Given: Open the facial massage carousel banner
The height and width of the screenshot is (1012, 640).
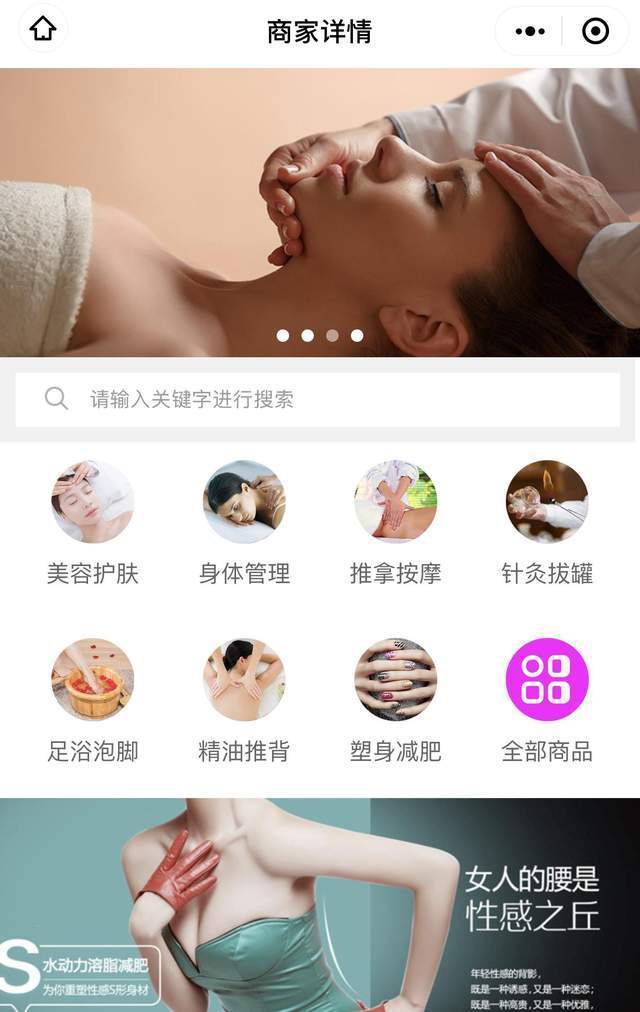Looking at the screenshot, I should 320,212.
